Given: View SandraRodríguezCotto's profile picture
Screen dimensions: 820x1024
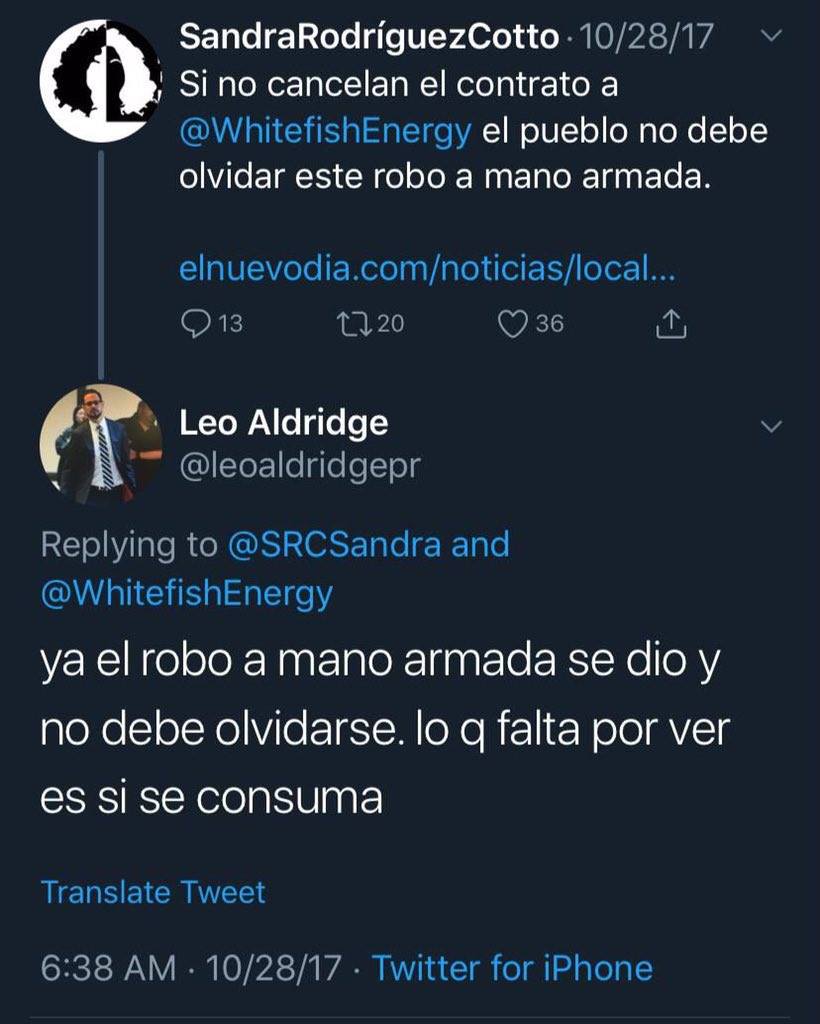Looking at the screenshot, I should [x=100, y=80].
